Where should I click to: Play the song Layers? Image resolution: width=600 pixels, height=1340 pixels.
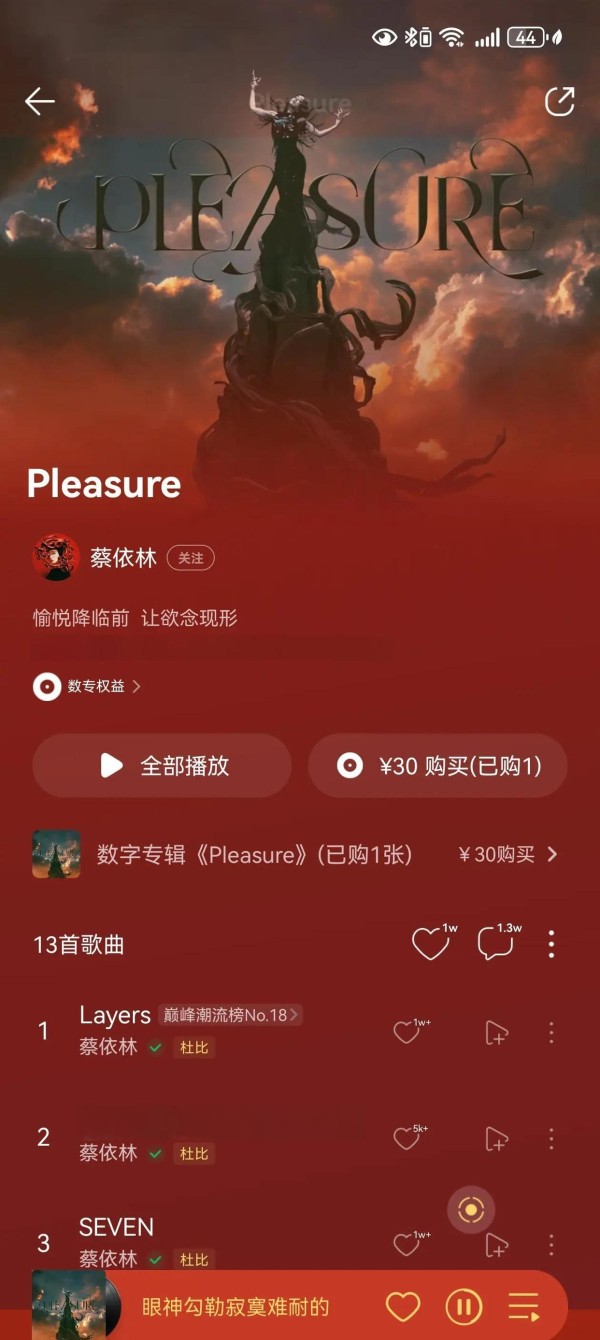(115, 1015)
